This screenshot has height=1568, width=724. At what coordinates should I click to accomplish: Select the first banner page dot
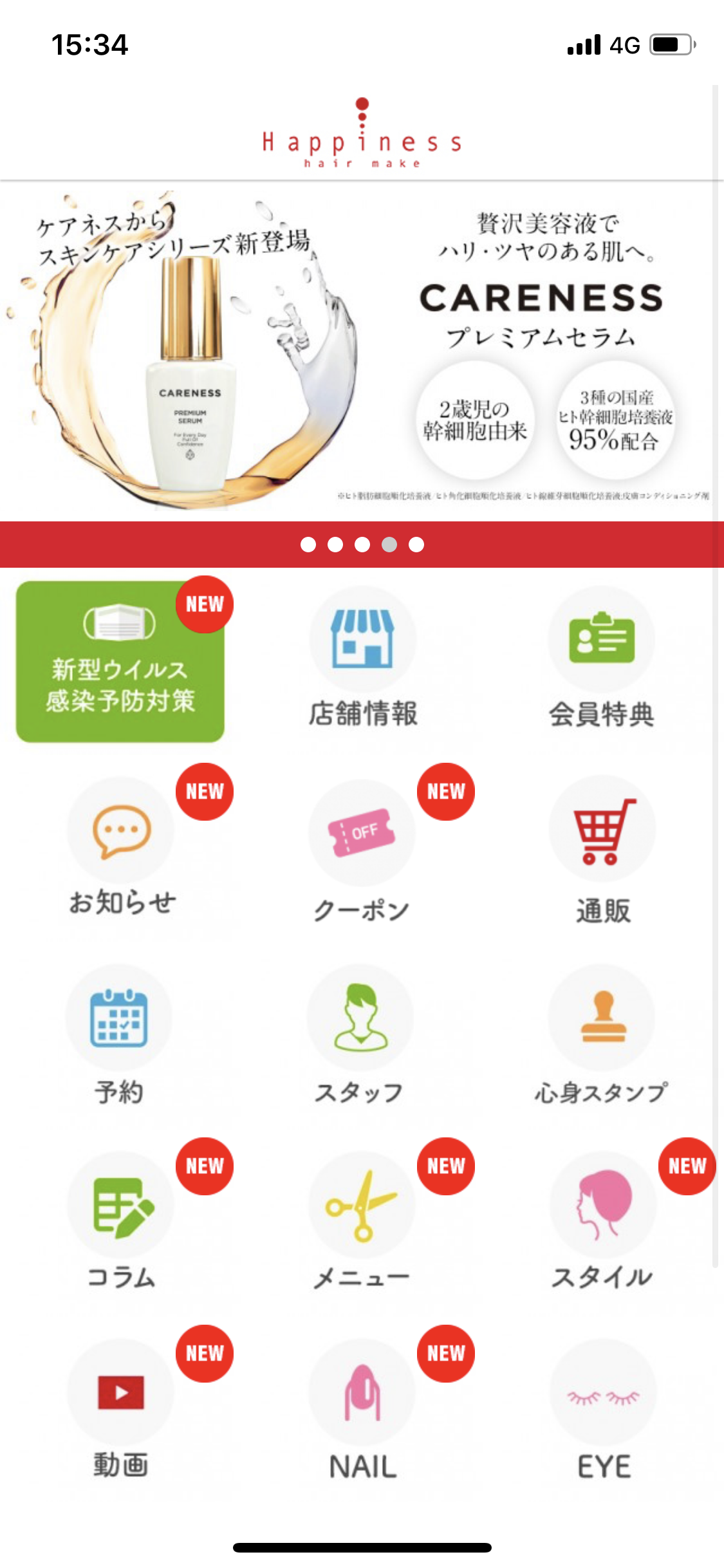(x=308, y=545)
